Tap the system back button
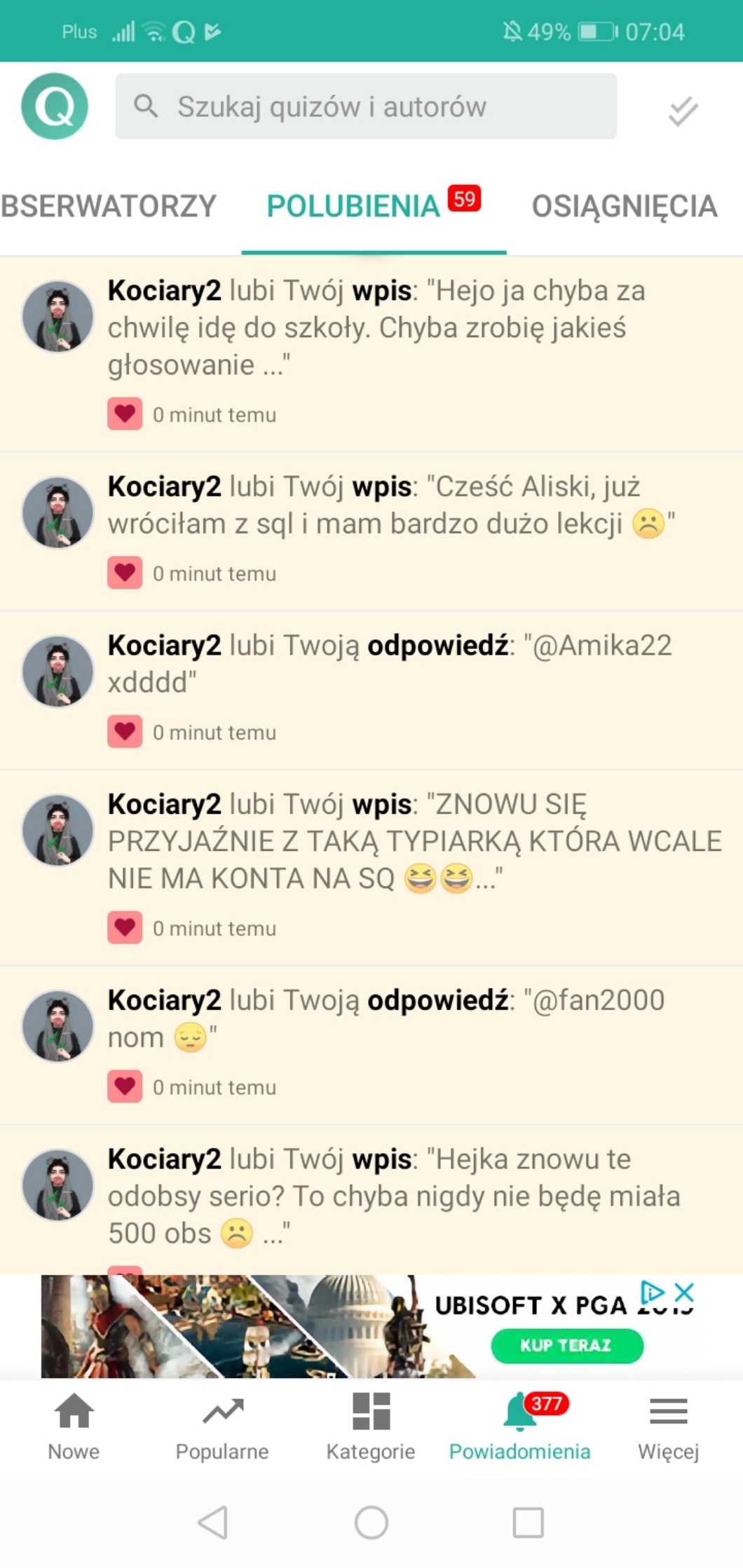This screenshot has height=1568, width=743. click(x=213, y=1522)
